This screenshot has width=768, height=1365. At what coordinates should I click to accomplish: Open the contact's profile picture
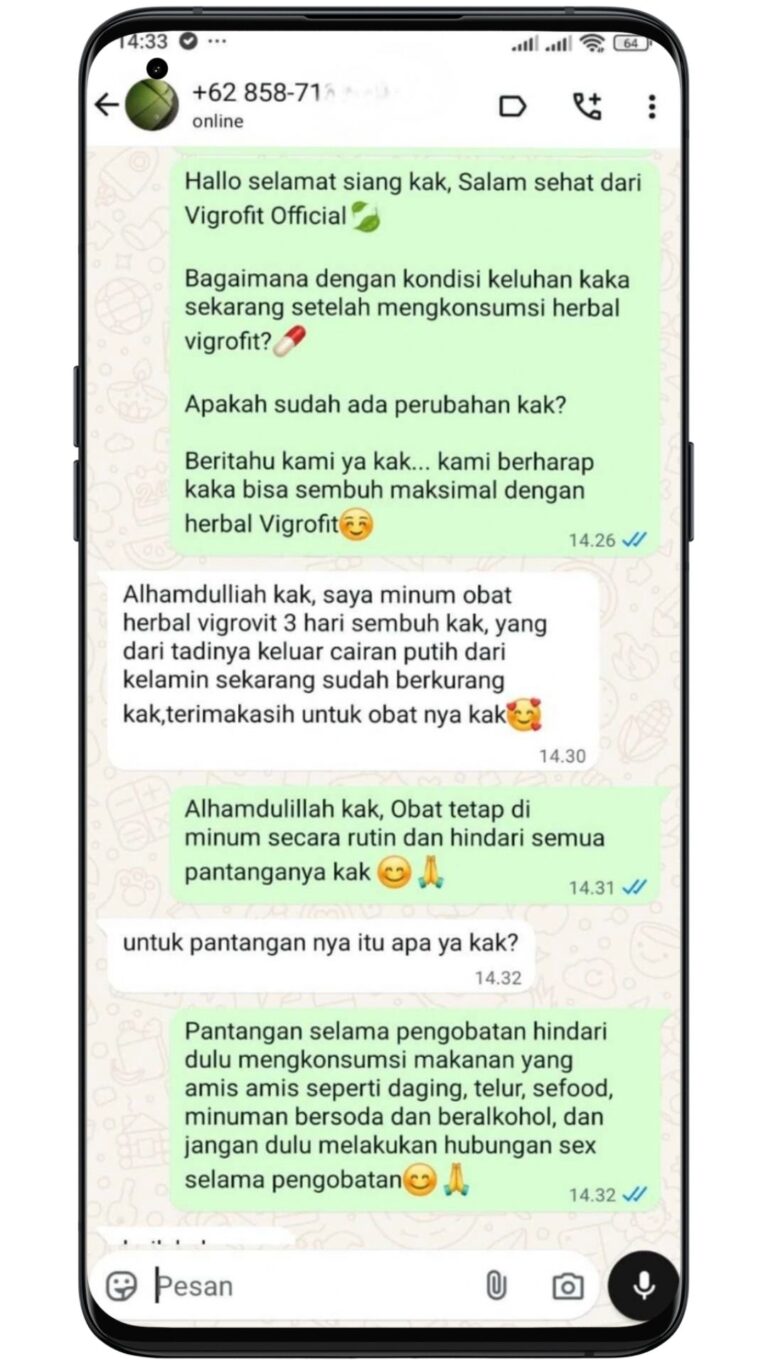point(152,105)
